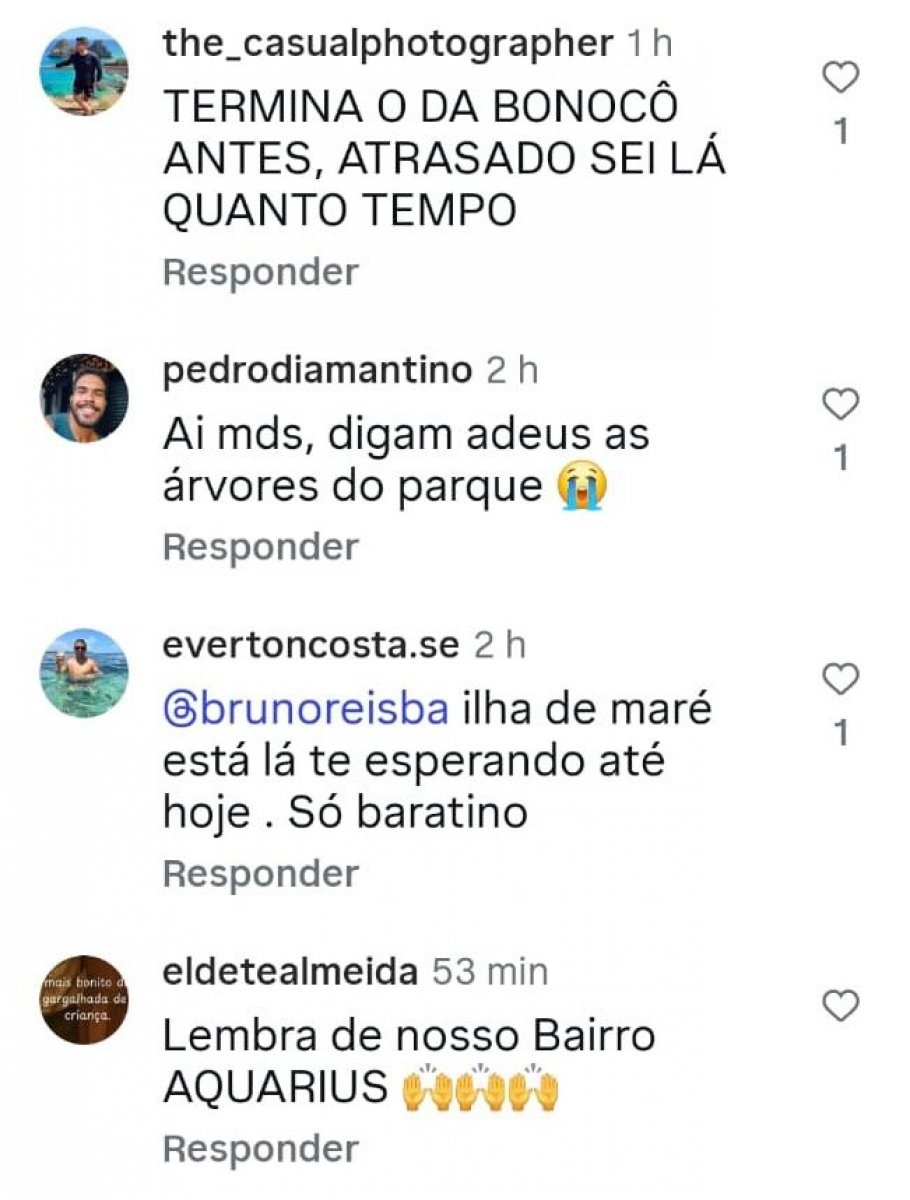
Task: Open the_casualphotographer's profile picture
Action: pos(84,70)
